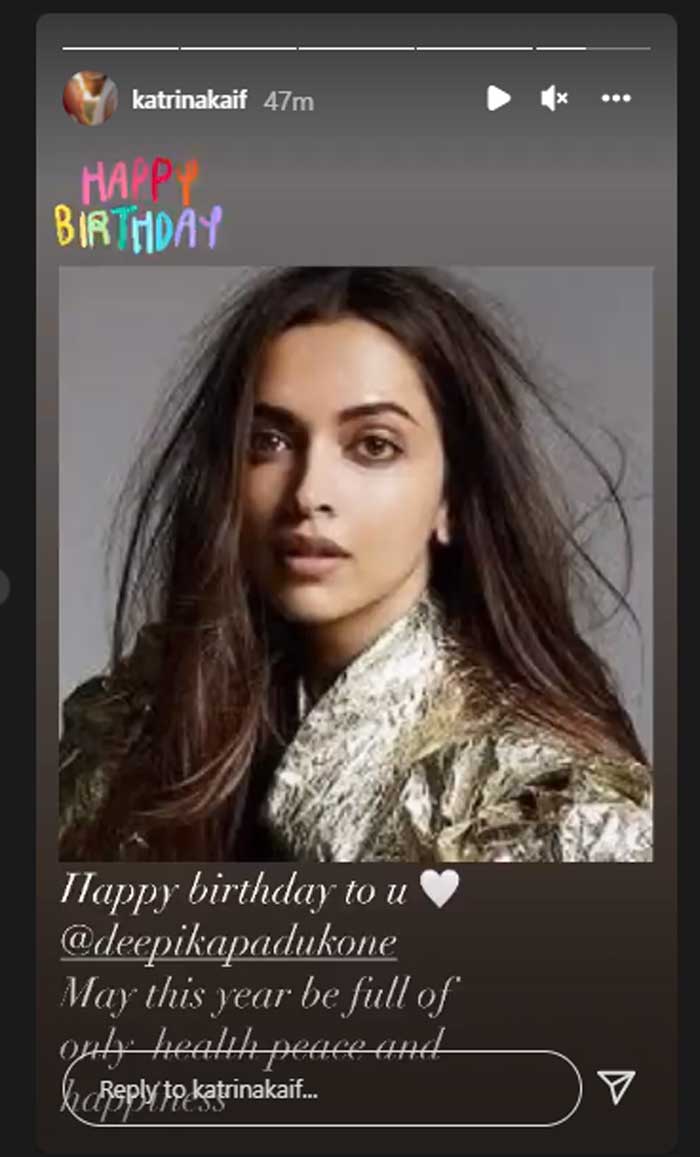Tap the katrinakaif username

pyautogui.click(x=191, y=100)
